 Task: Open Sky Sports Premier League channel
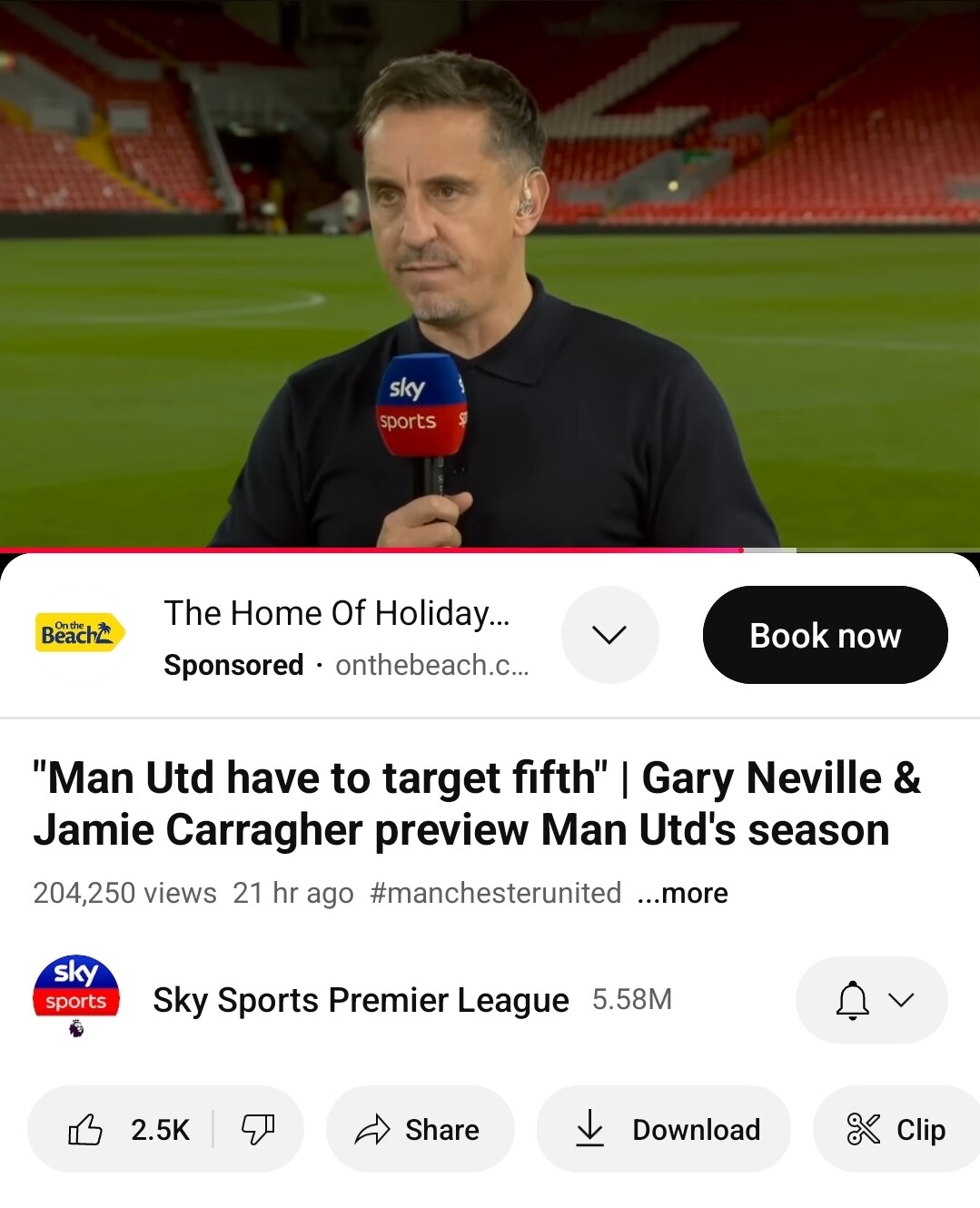tap(360, 1000)
